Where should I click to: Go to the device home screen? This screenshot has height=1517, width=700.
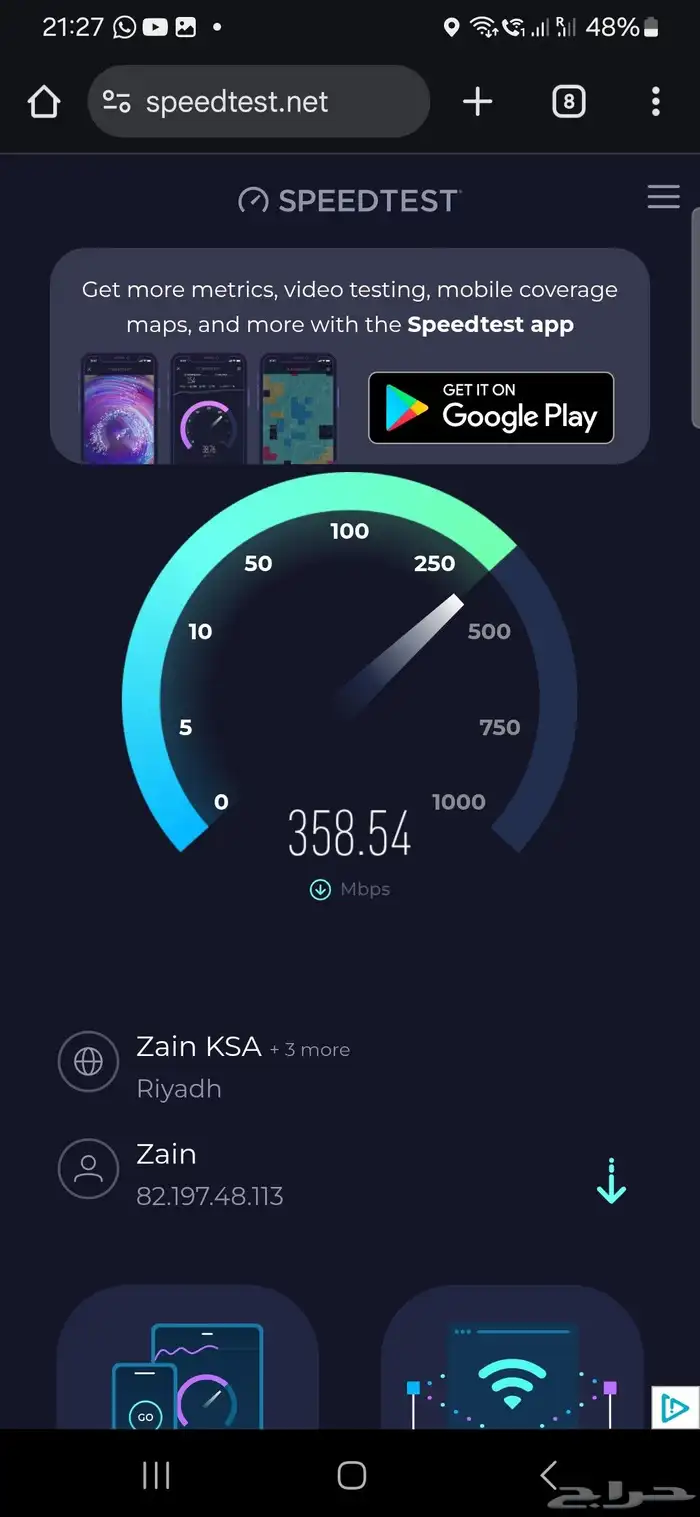[x=351, y=1475]
